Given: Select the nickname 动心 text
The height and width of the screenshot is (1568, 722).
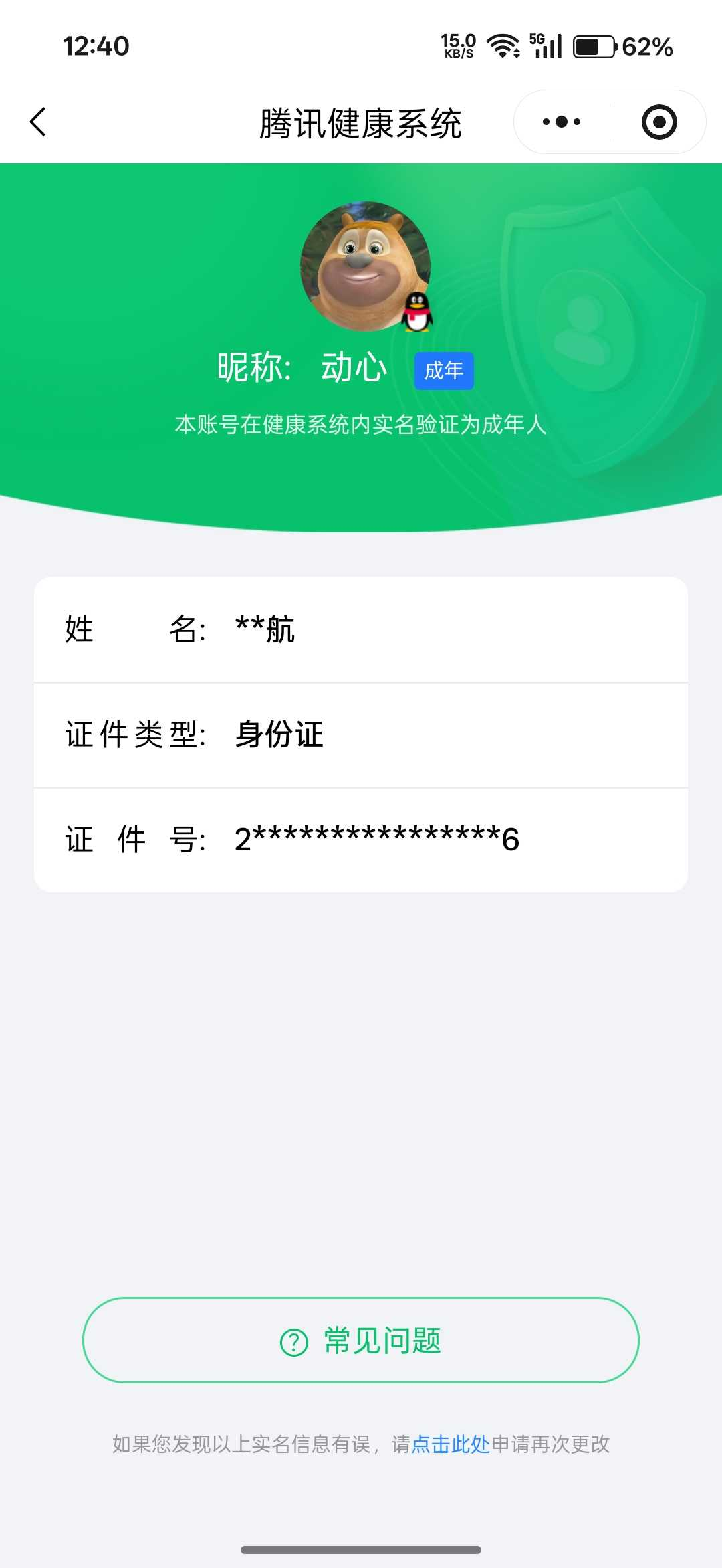Looking at the screenshot, I should (x=352, y=367).
